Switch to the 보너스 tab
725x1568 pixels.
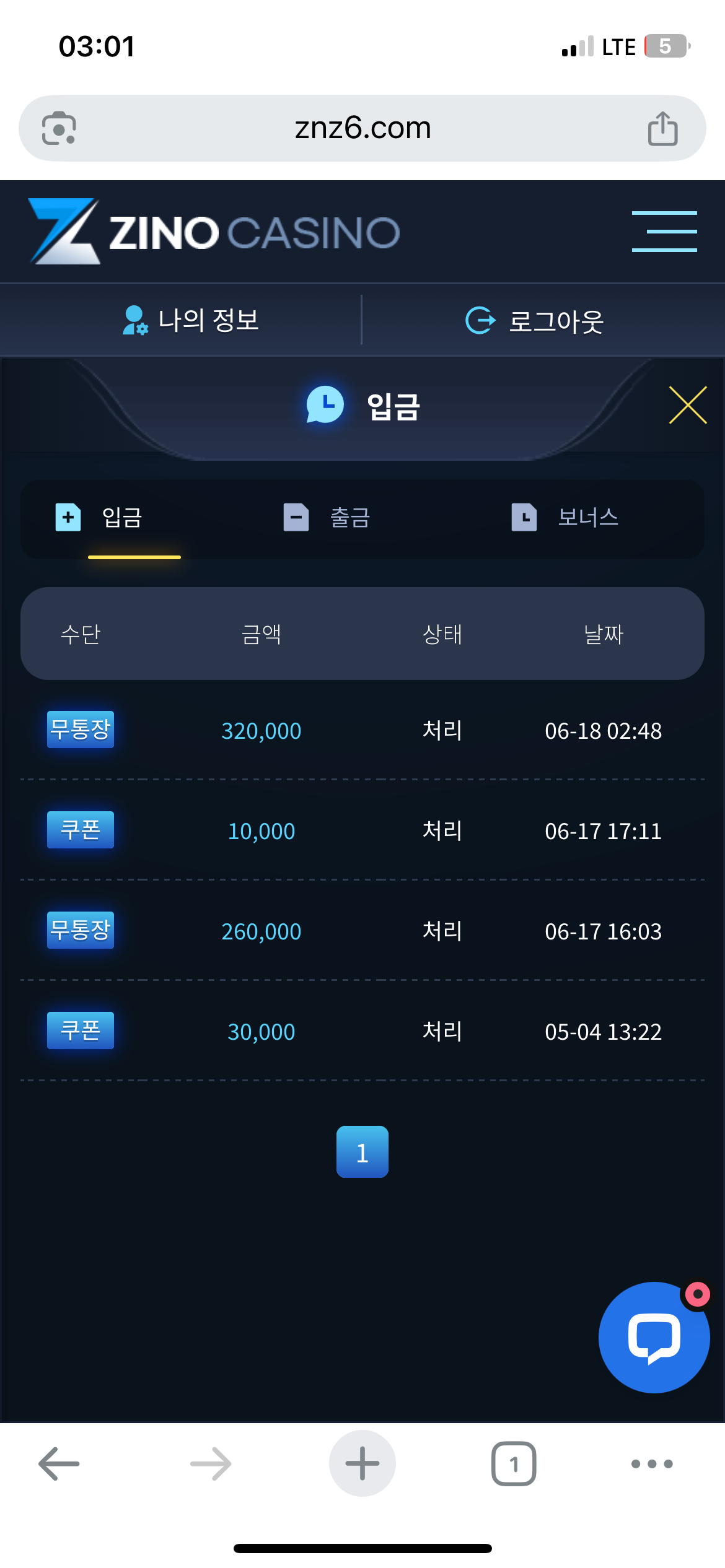click(x=565, y=518)
